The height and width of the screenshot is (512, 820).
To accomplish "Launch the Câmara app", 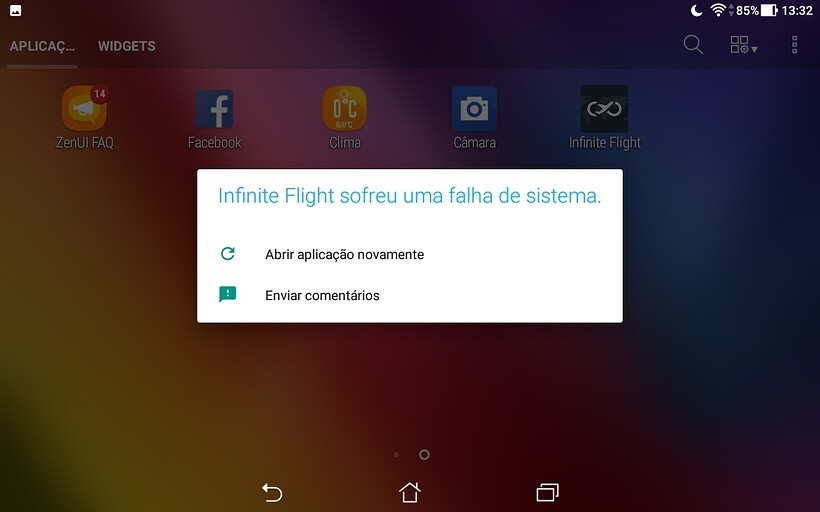I will [x=474, y=109].
